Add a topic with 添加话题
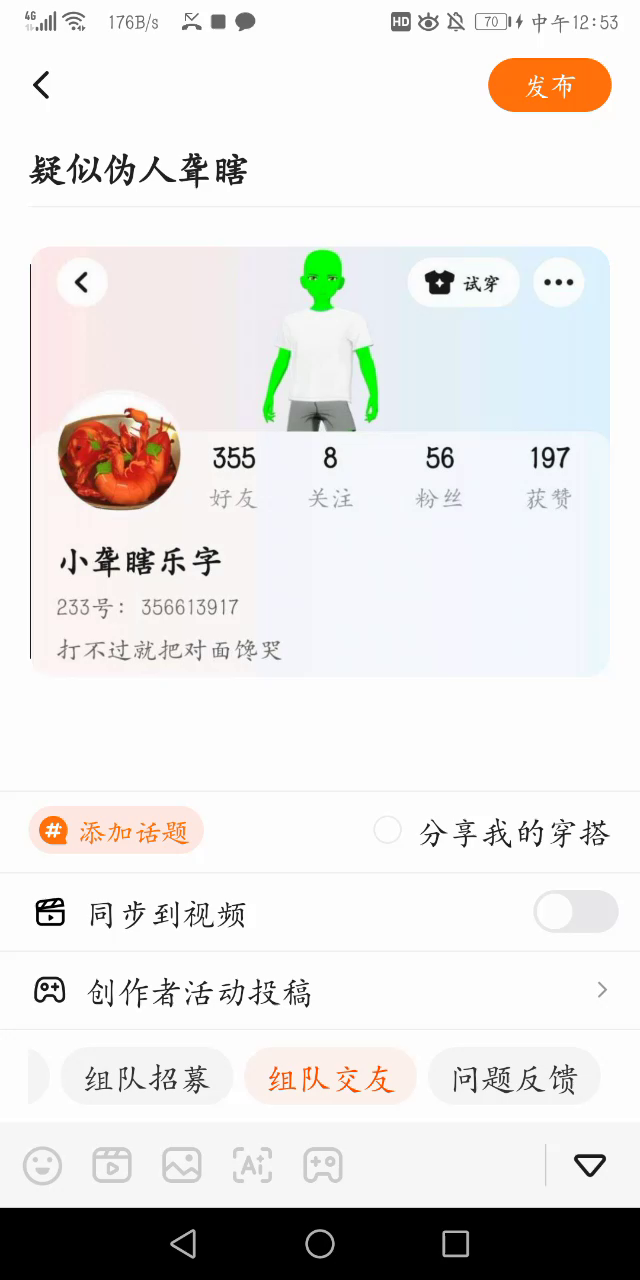The width and height of the screenshot is (640, 1280). tap(116, 831)
